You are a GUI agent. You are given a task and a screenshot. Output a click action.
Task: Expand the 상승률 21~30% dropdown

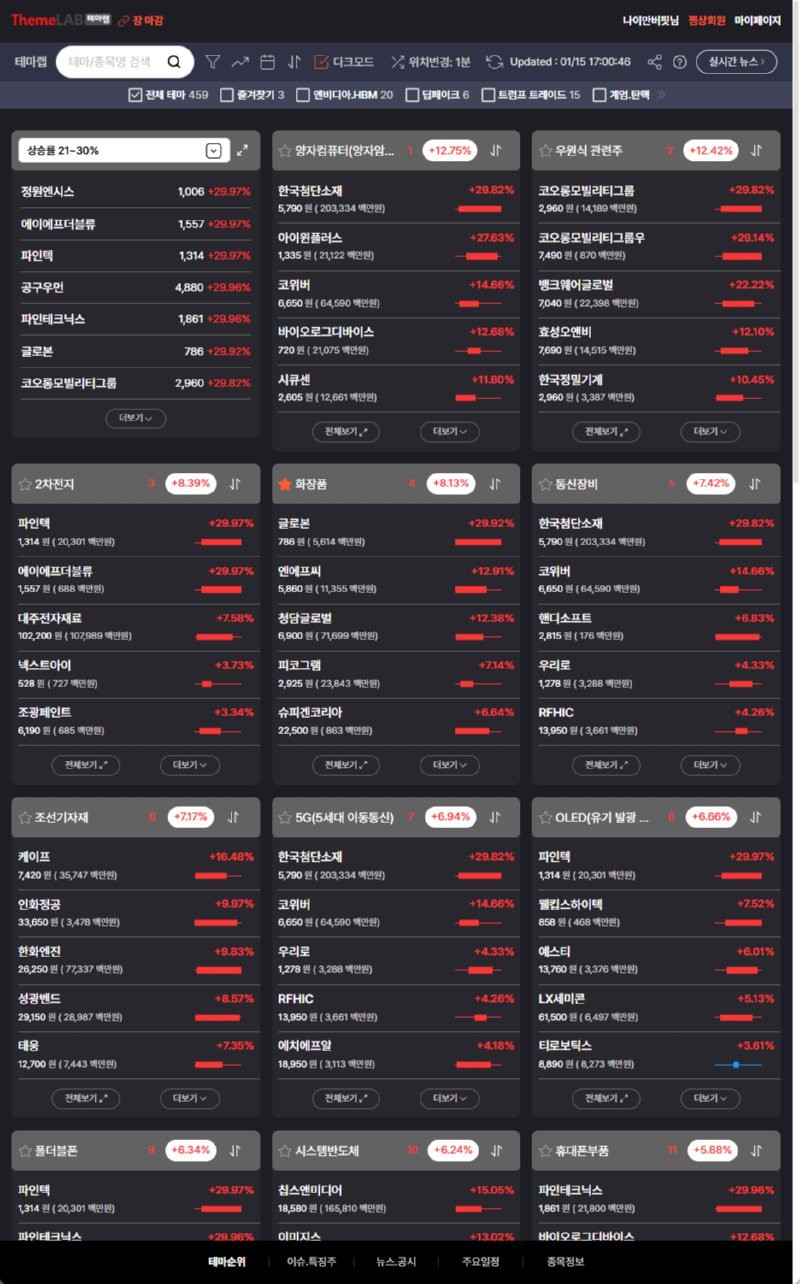coord(213,151)
